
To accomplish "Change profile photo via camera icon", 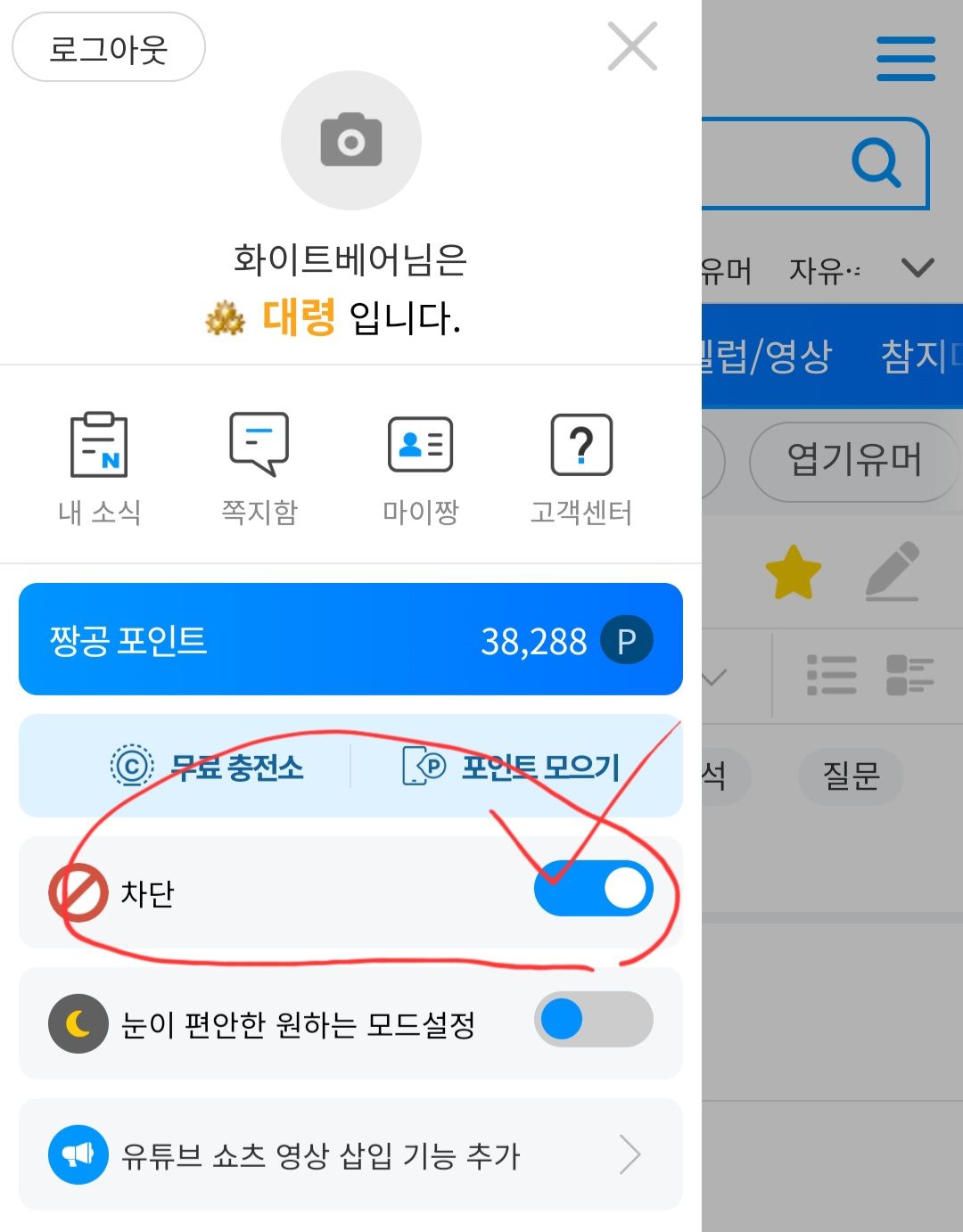I will pos(350,141).
